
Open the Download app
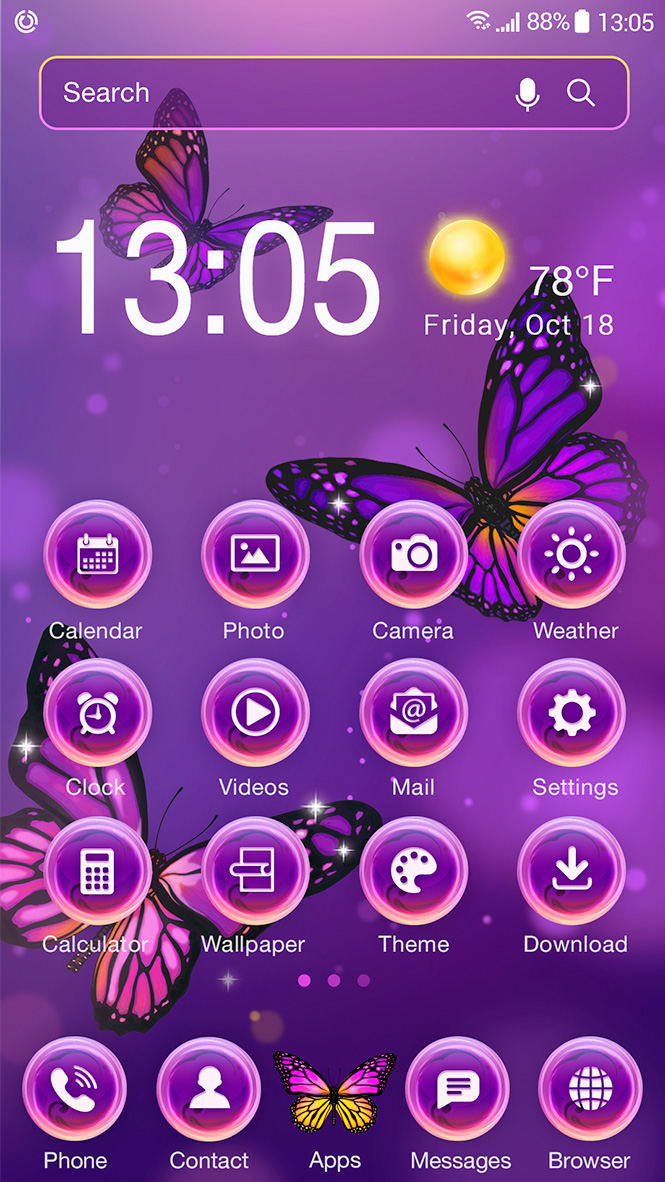click(572, 871)
